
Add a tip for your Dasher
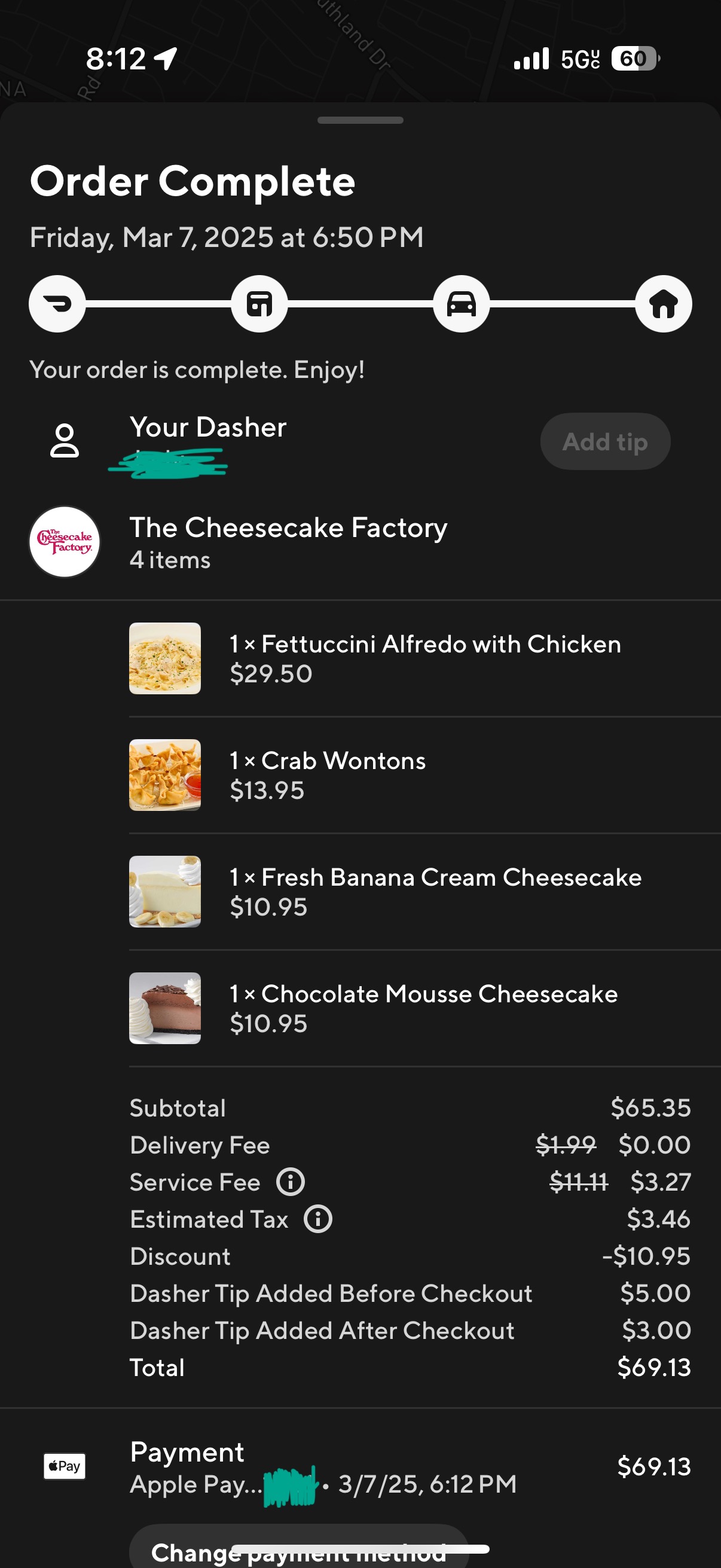point(605,441)
